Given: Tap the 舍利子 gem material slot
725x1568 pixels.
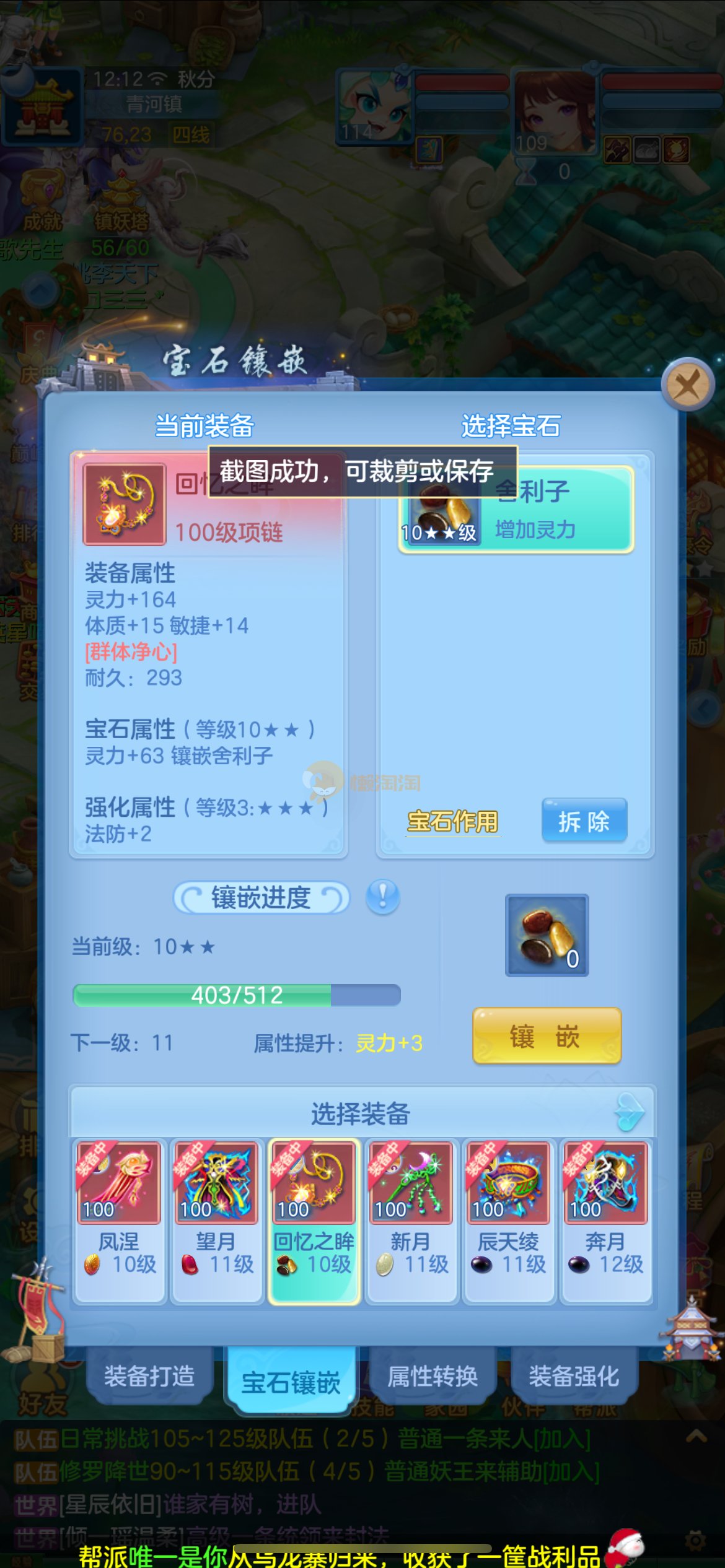Looking at the screenshot, I should coord(547,935).
